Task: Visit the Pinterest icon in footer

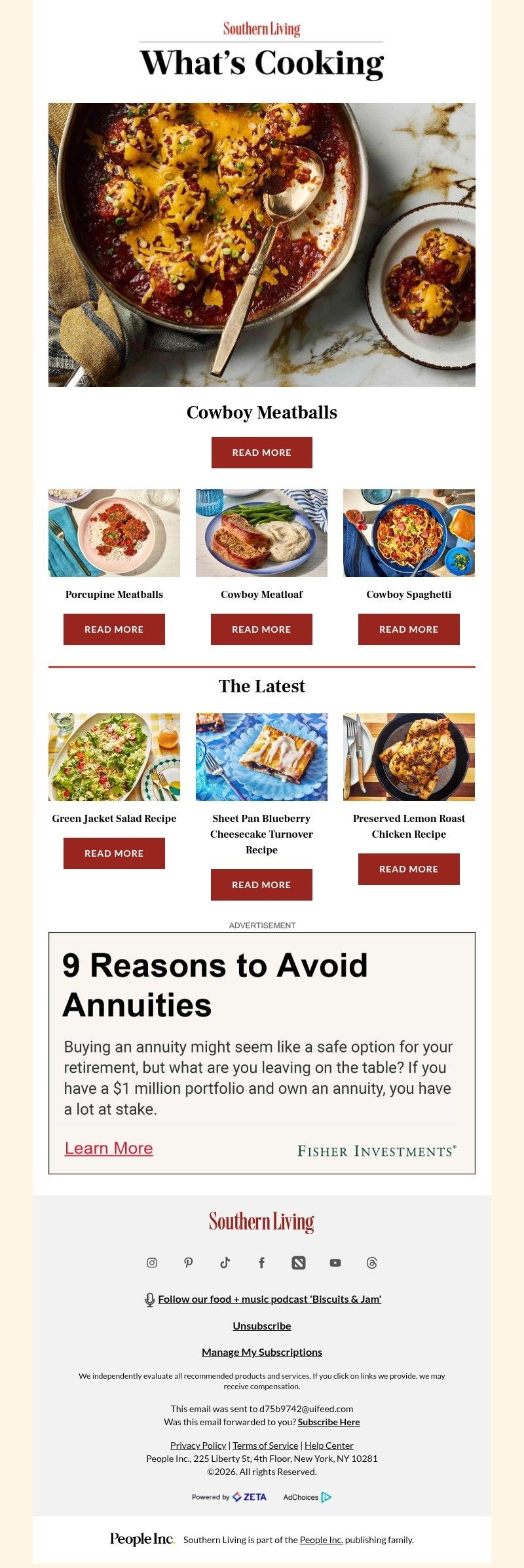Action: point(189,1263)
